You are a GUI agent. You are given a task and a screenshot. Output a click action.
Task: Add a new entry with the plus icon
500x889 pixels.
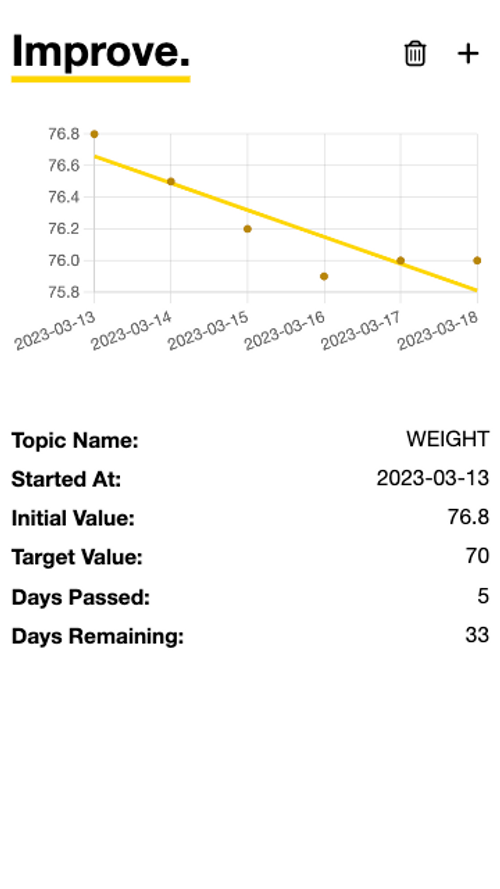[x=468, y=54]
